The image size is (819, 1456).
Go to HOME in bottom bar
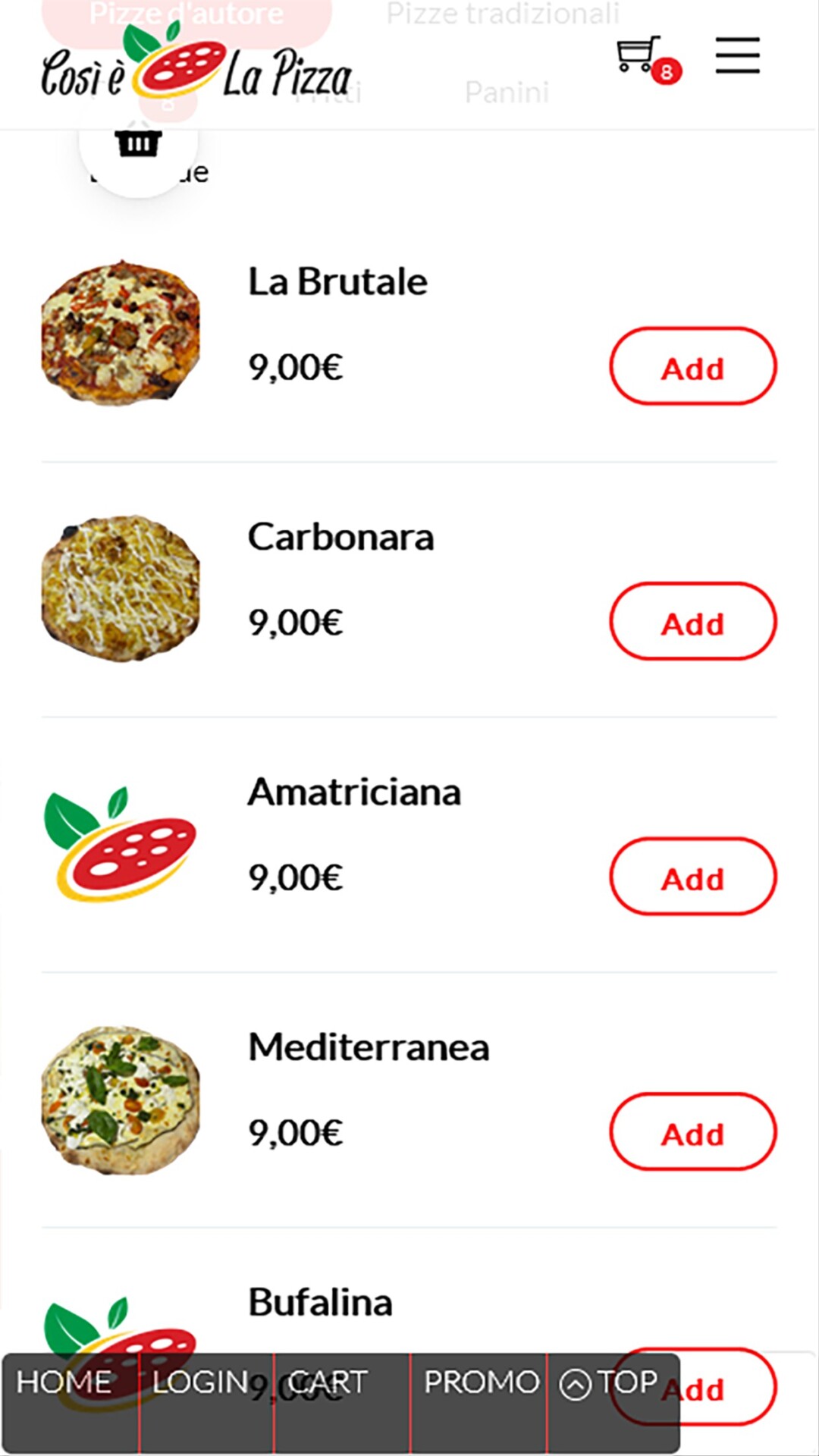[x=64, y=1382]
